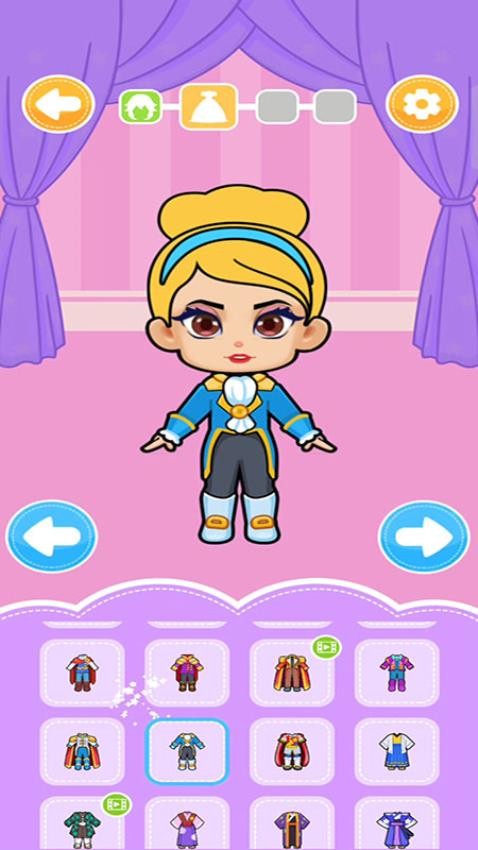The image size is (478, 850).
Task: Select the magenta and teal outfit
Action: click(397, 673)
